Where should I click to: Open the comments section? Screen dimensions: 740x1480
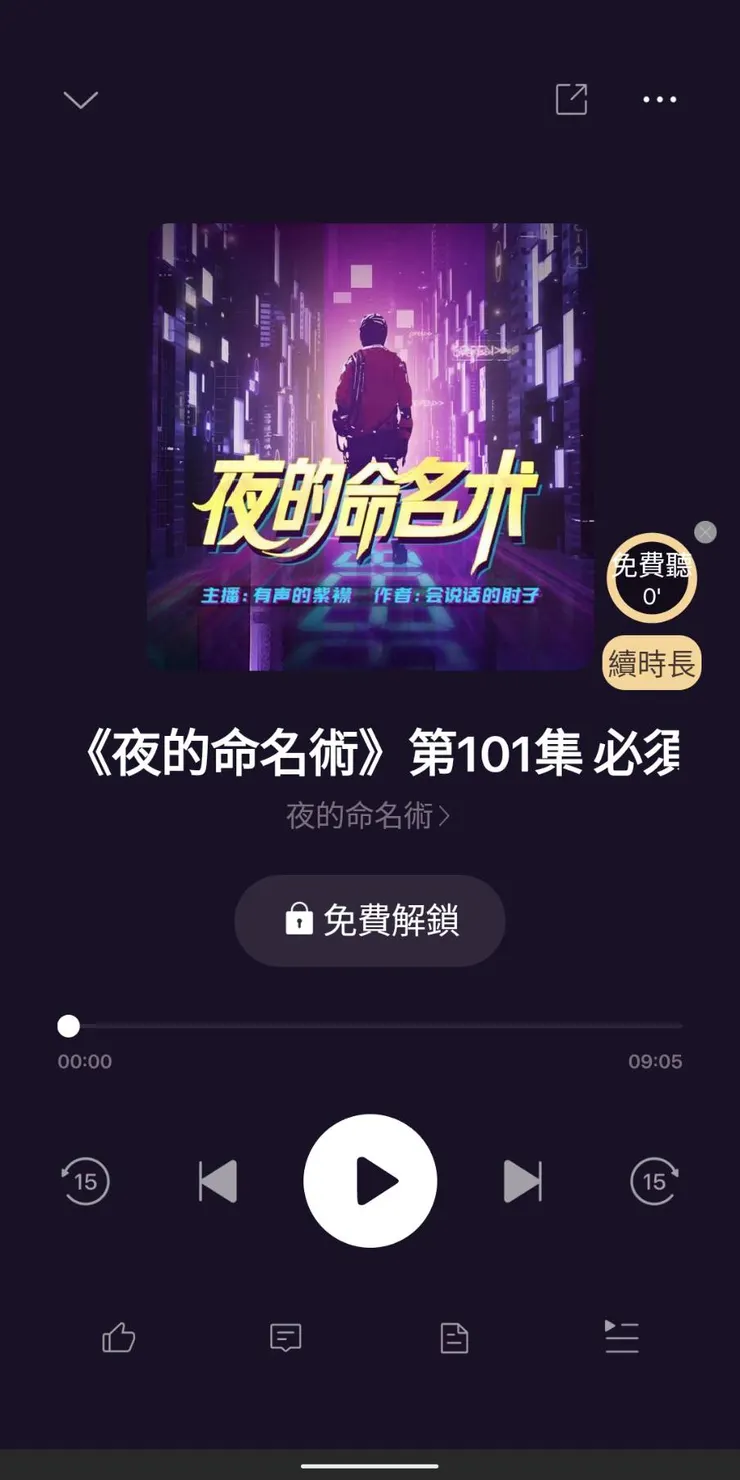(286, 1338)
